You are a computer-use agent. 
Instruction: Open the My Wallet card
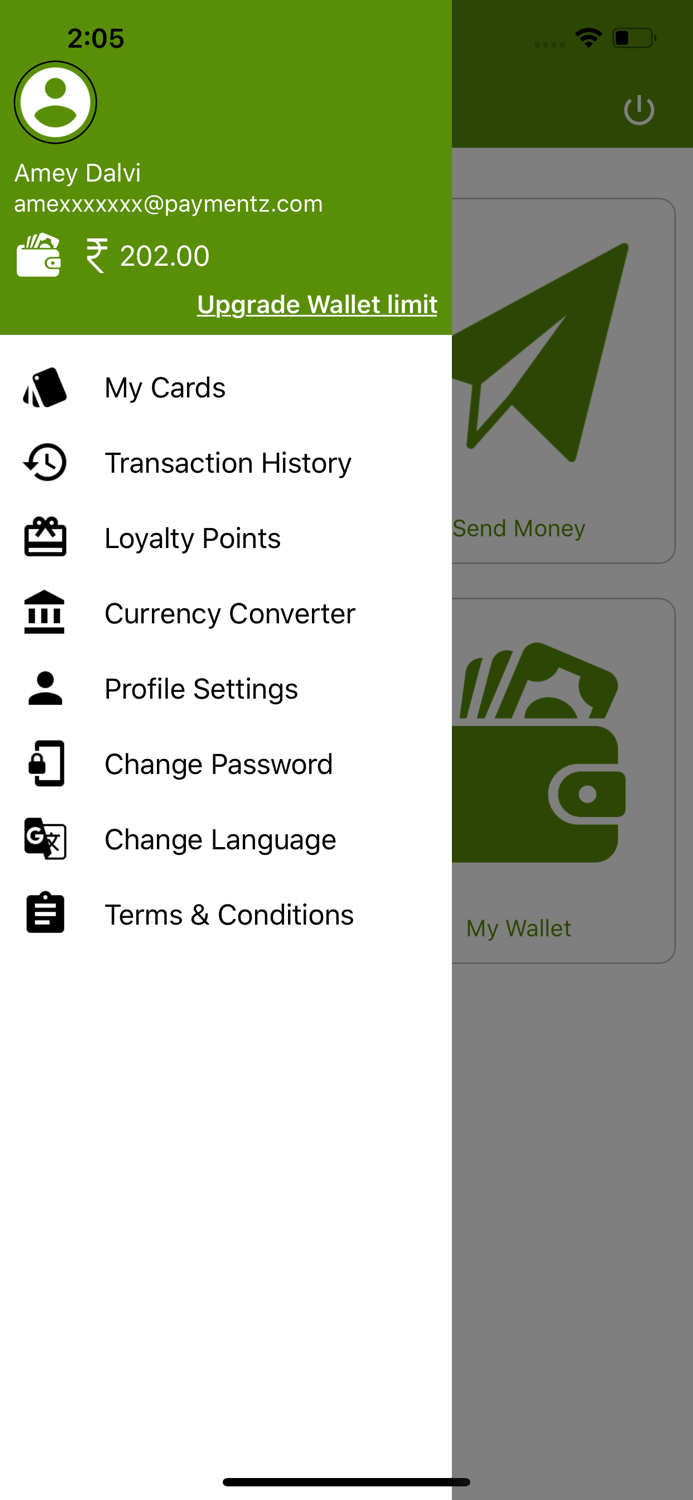(563, 780)
